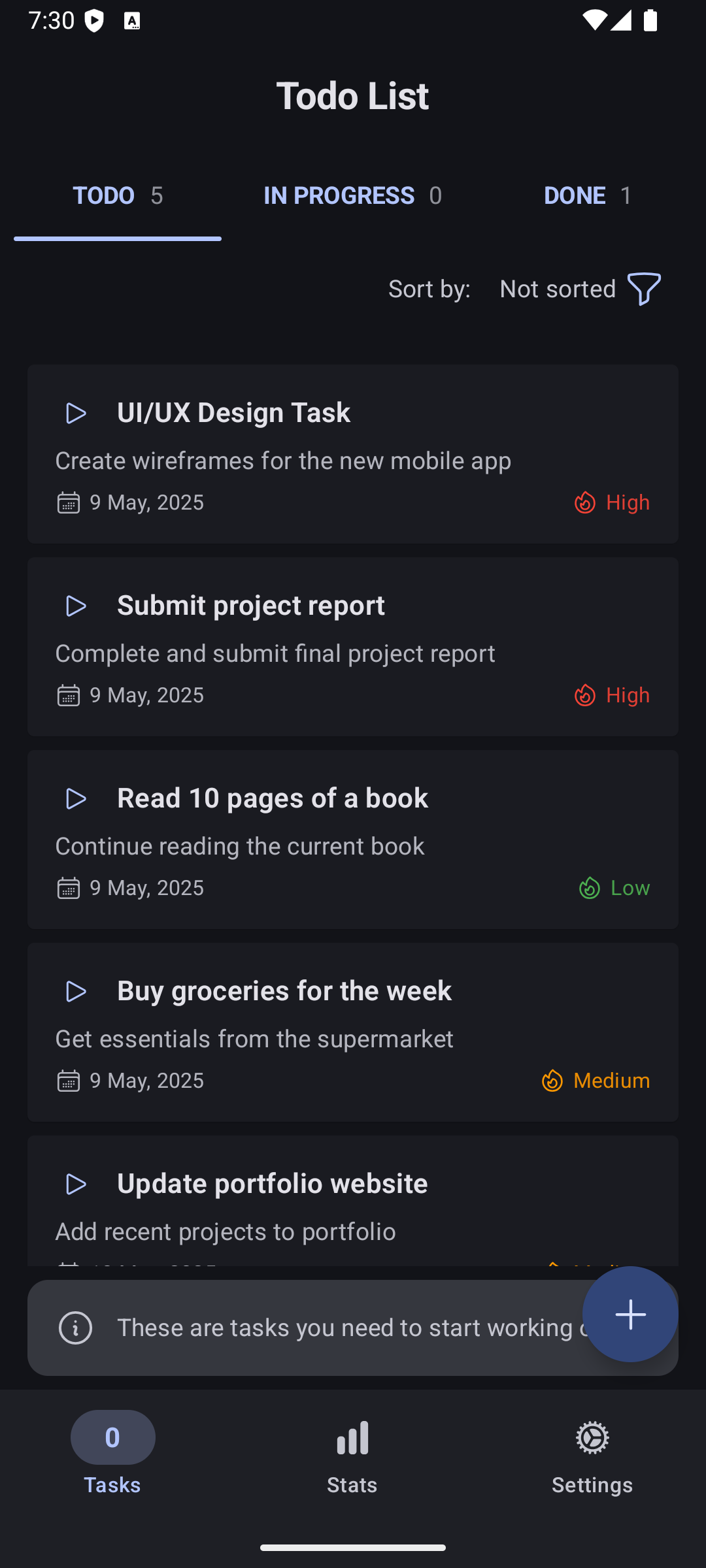The image size is (706, 1568).
Task: Start Update portfolio website via its play icon
Action: [76, 1184]
